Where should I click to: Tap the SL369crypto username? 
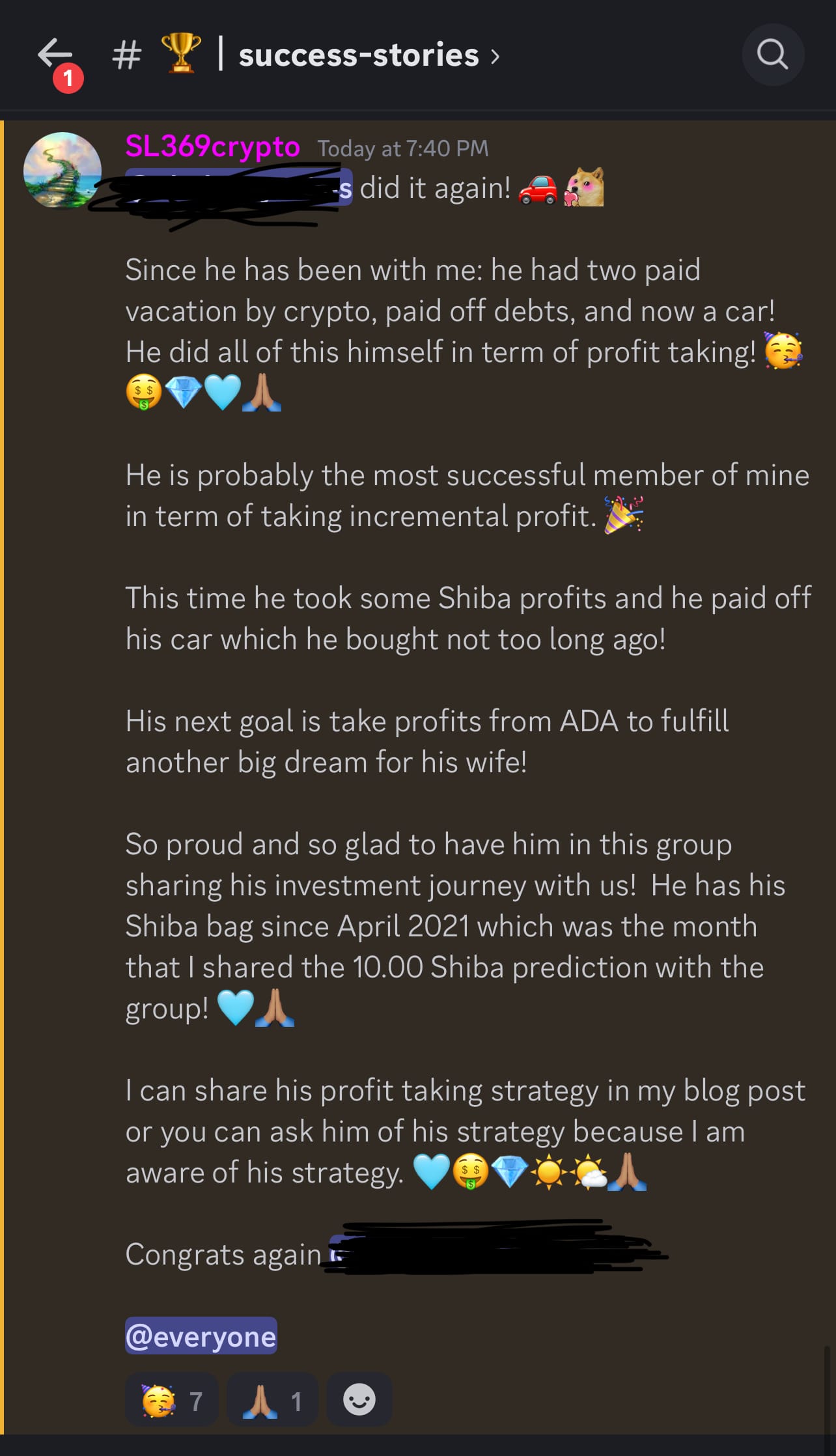(212, 147)
